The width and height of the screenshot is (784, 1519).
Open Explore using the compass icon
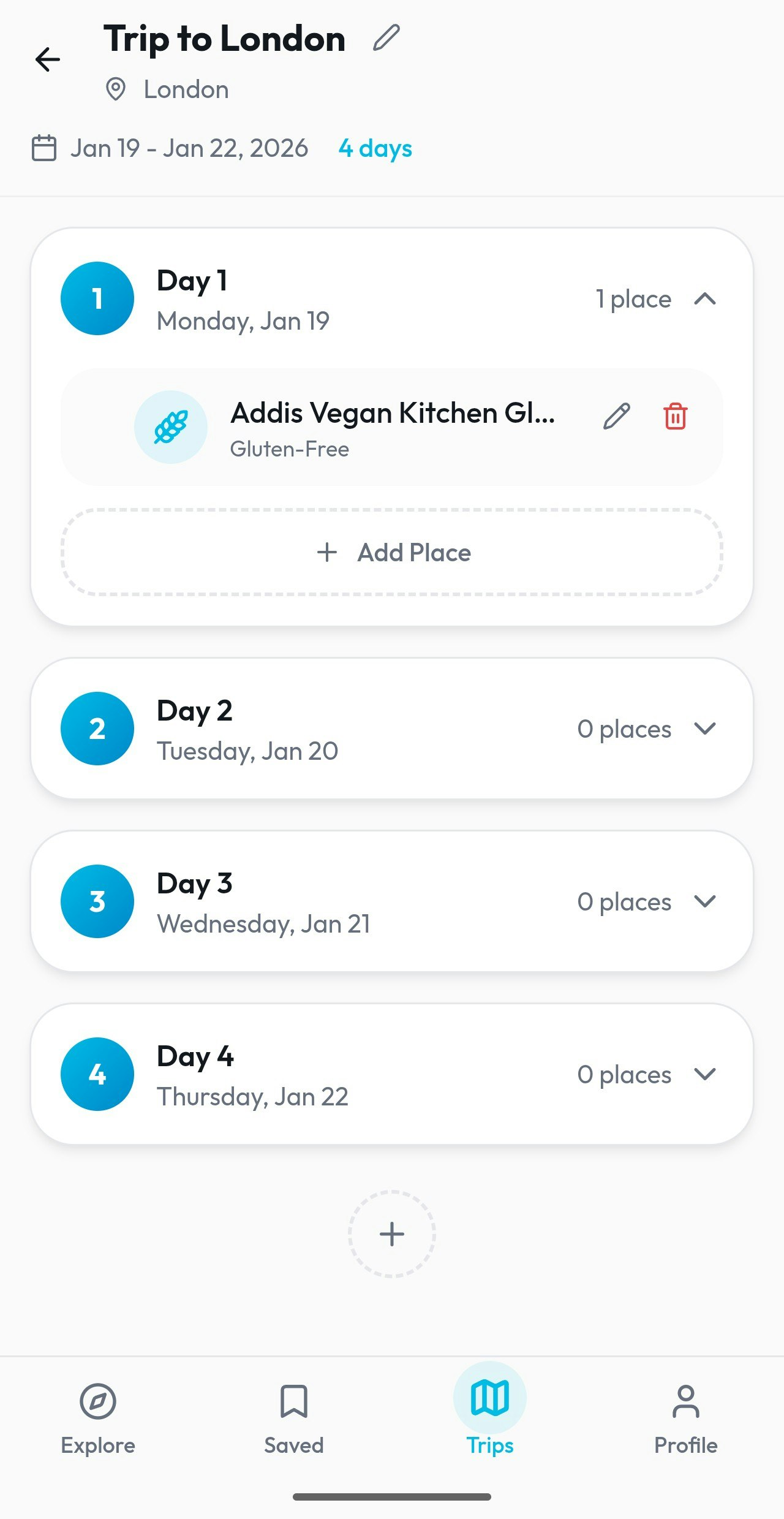pos(98,1400)
